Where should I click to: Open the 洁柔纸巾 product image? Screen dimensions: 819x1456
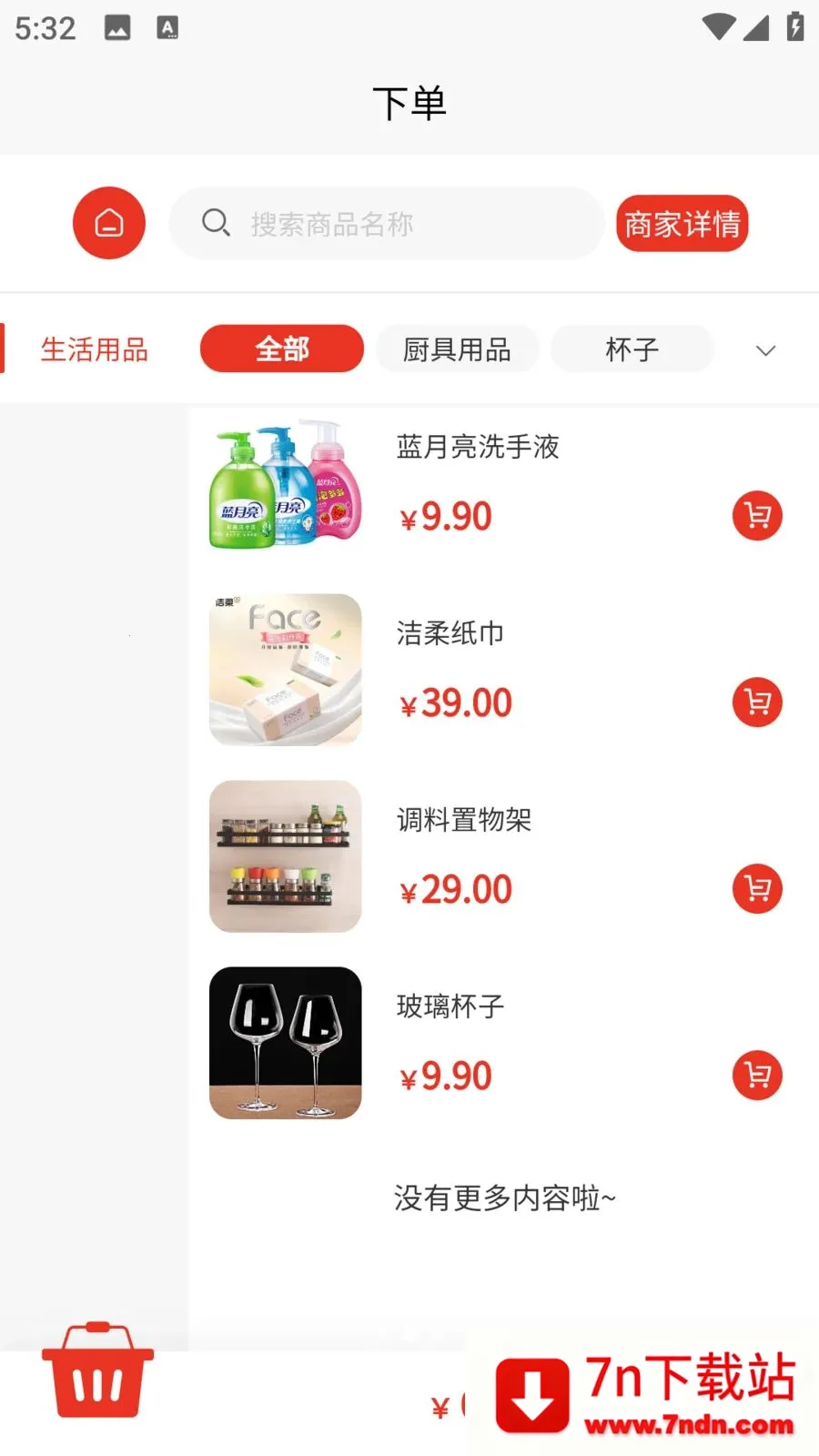(x=286, y=670)
